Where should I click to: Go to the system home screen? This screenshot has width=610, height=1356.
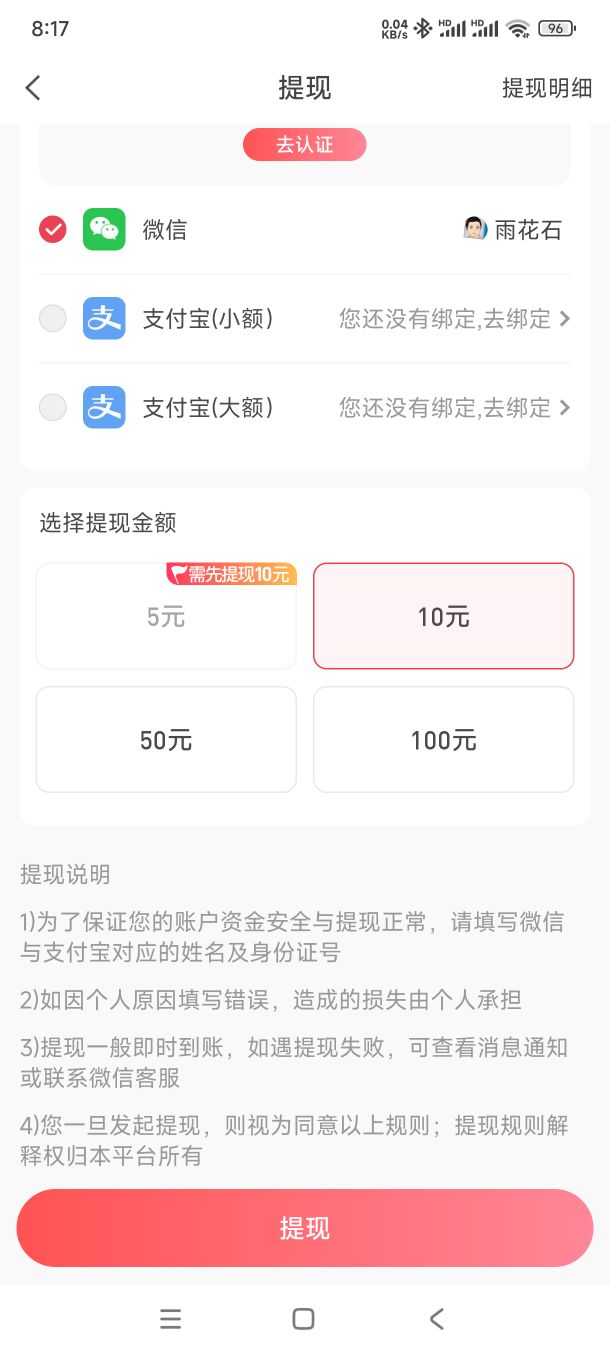pyautogui.click(x=304, y=1319)
